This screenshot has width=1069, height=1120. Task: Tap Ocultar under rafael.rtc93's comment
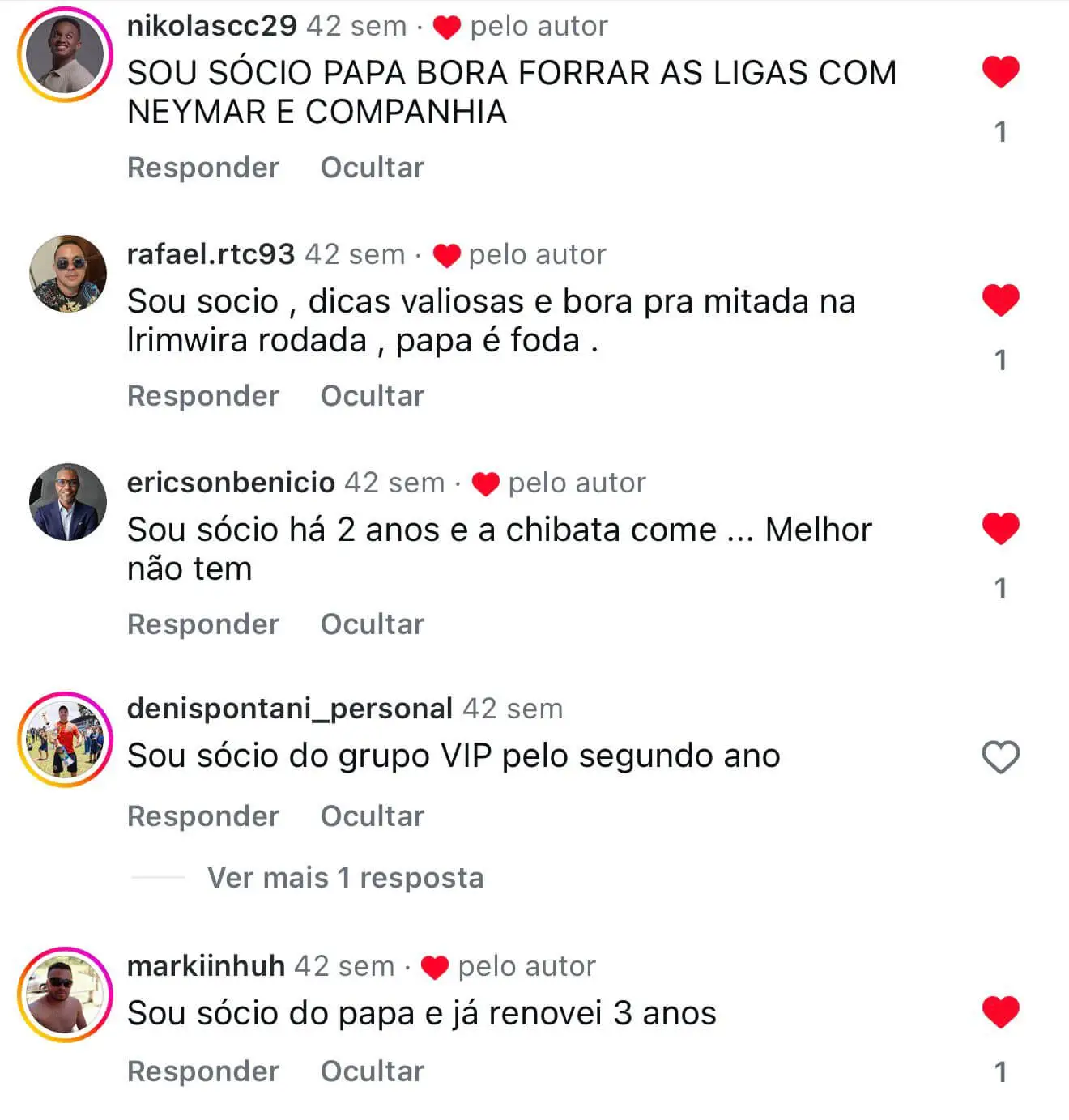372,396
